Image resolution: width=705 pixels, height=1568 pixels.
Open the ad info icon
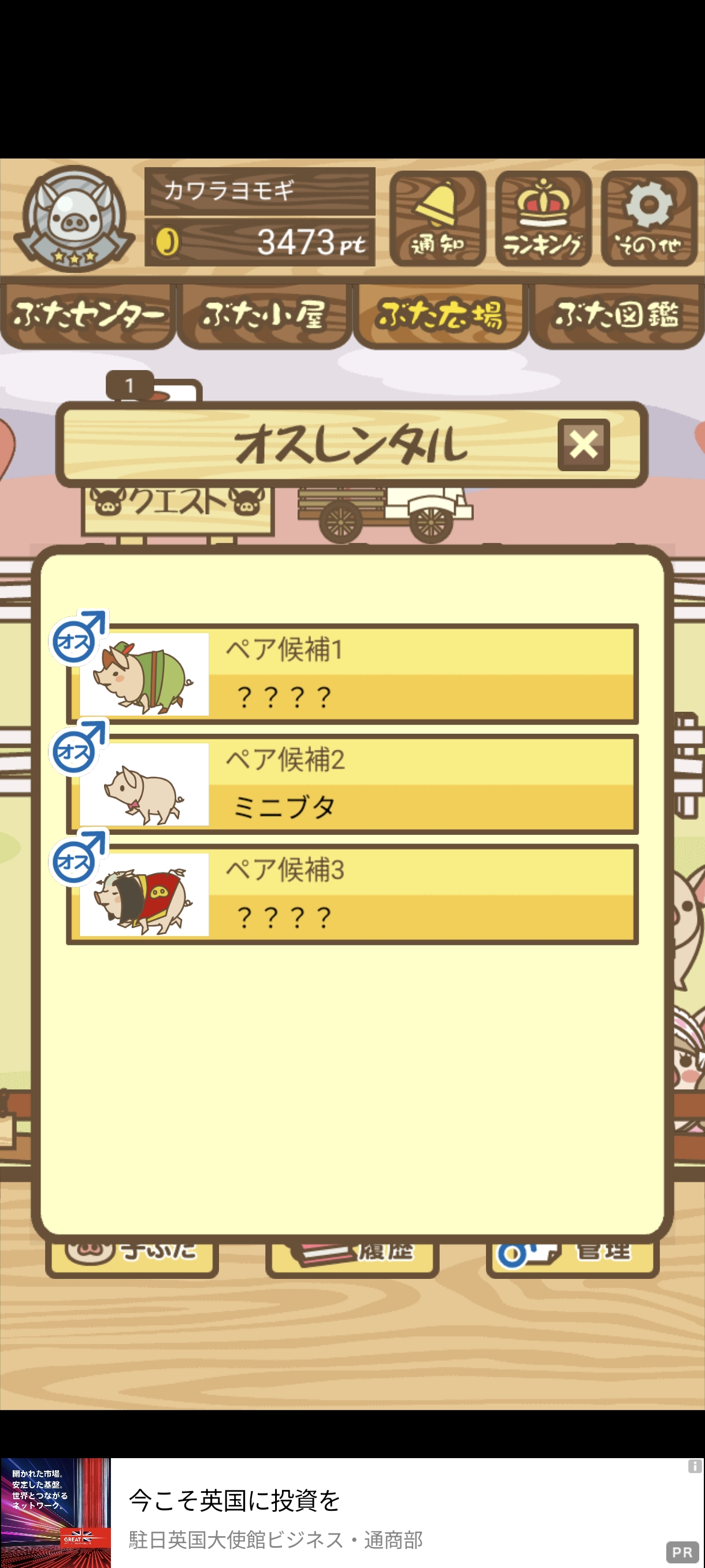click(x=694, y=1466)
